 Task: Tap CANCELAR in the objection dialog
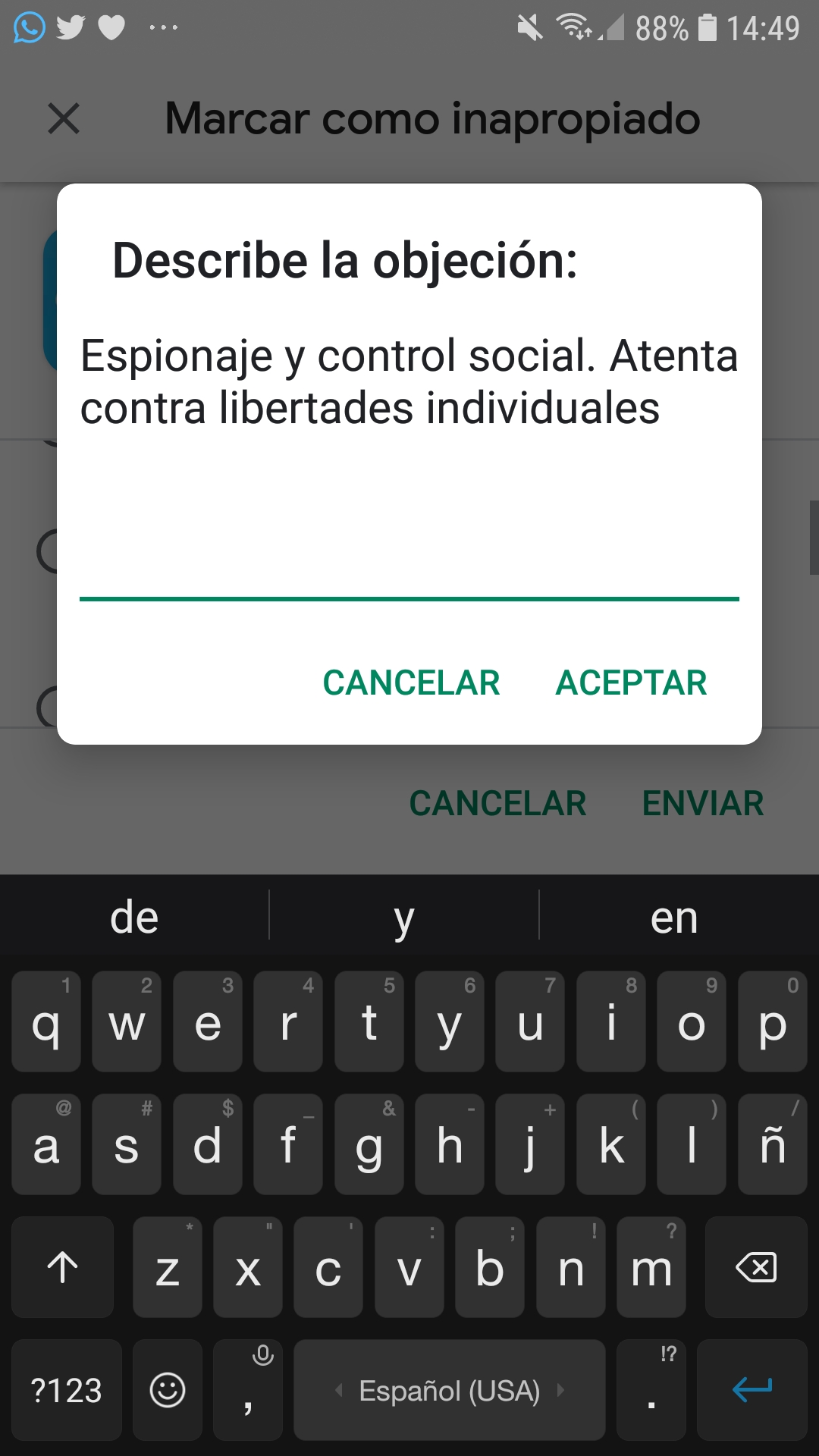[x=411, y=682]
